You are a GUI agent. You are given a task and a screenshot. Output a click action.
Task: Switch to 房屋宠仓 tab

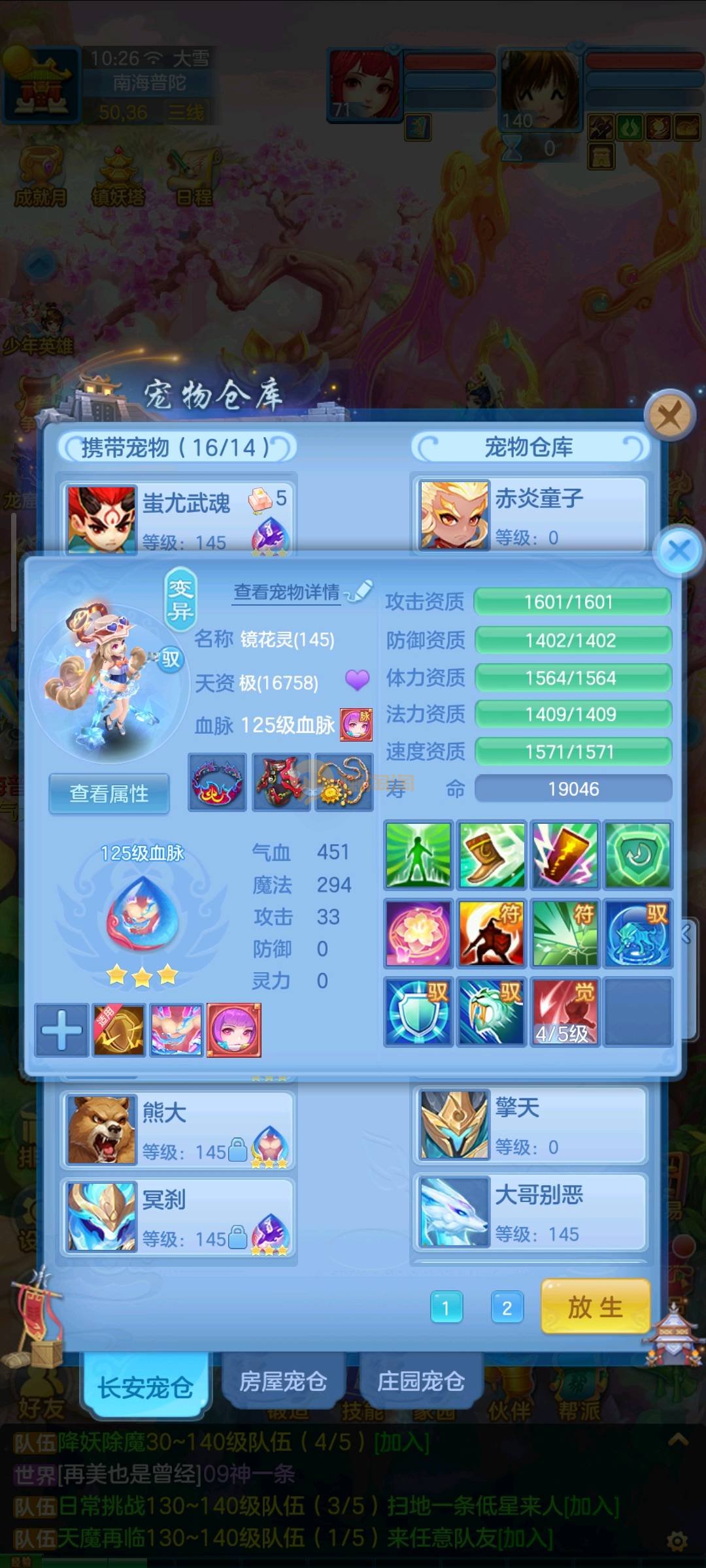coord(282,1381)
